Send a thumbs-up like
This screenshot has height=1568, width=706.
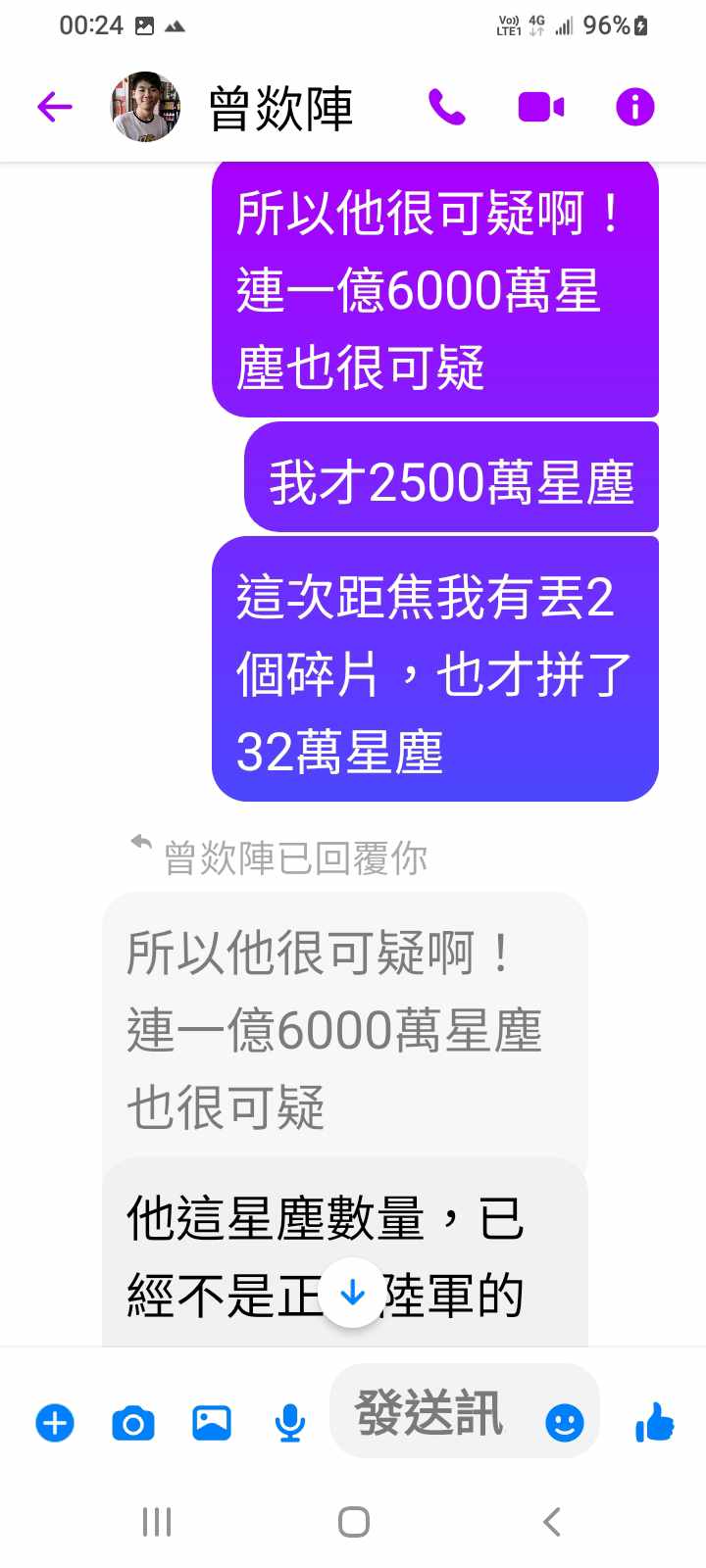pyautogui.click(x=654, y=1422)
